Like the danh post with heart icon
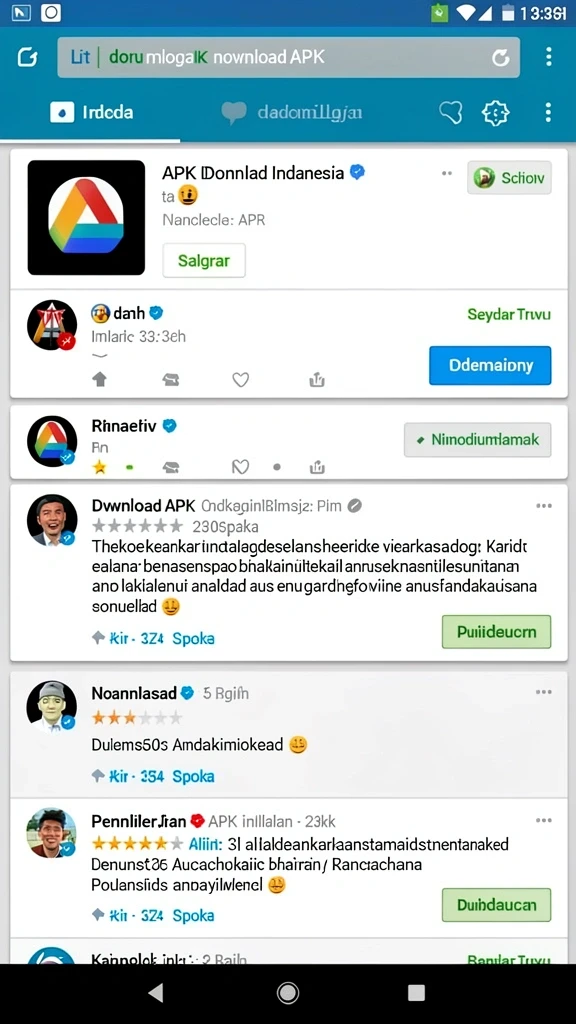This screenshot has width=576, height=1024. (x=241, y=379)
